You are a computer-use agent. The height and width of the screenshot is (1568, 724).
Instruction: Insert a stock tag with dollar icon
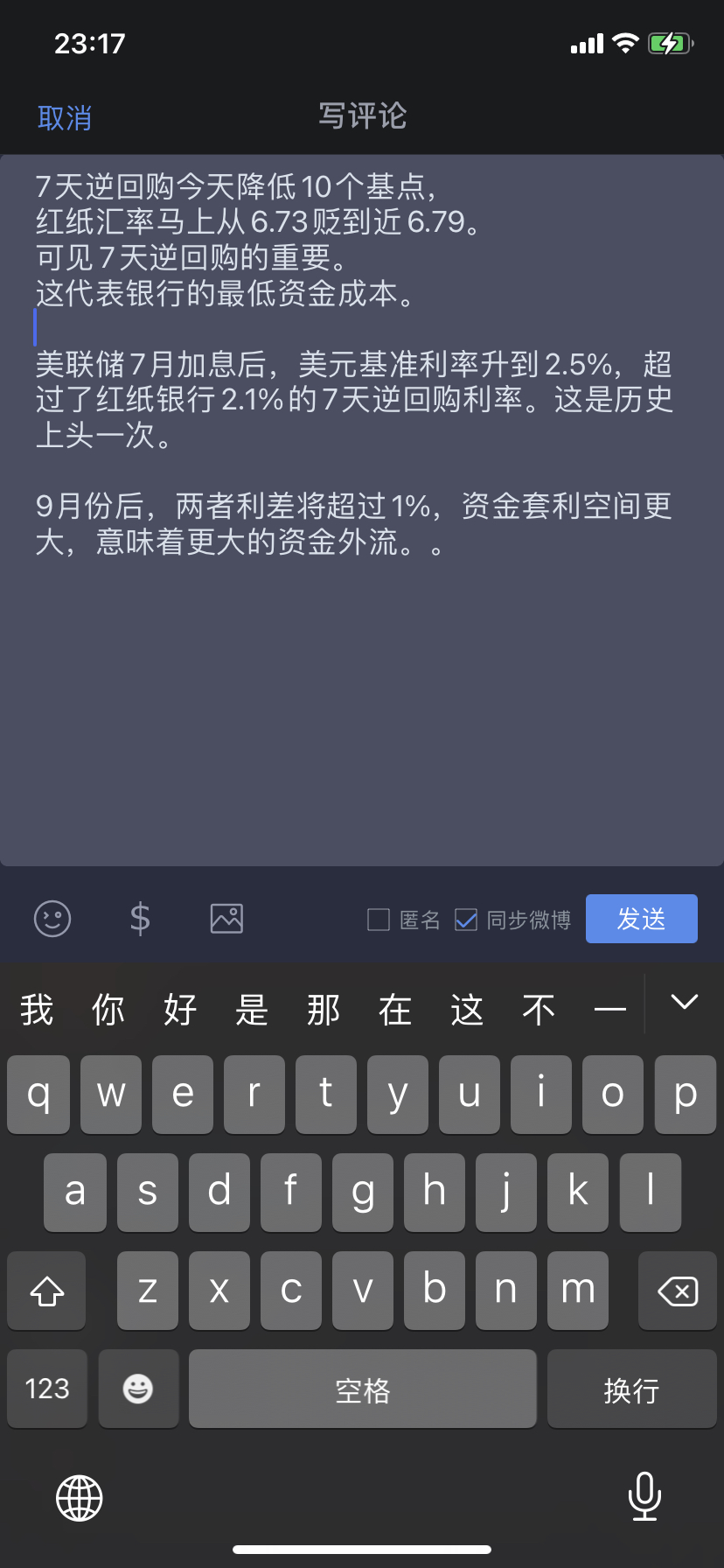140,919
